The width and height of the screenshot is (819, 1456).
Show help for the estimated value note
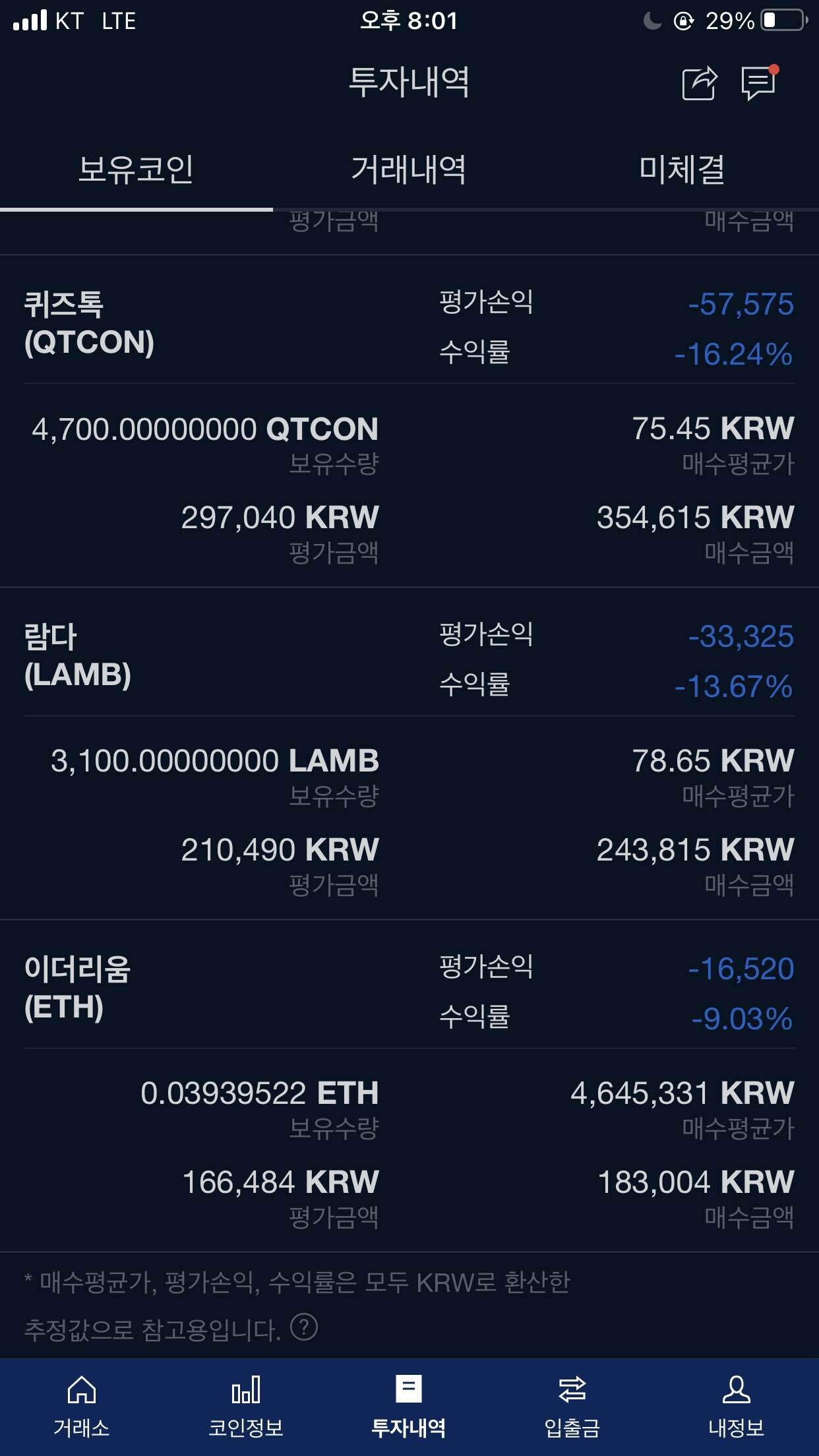point(304,1327)
